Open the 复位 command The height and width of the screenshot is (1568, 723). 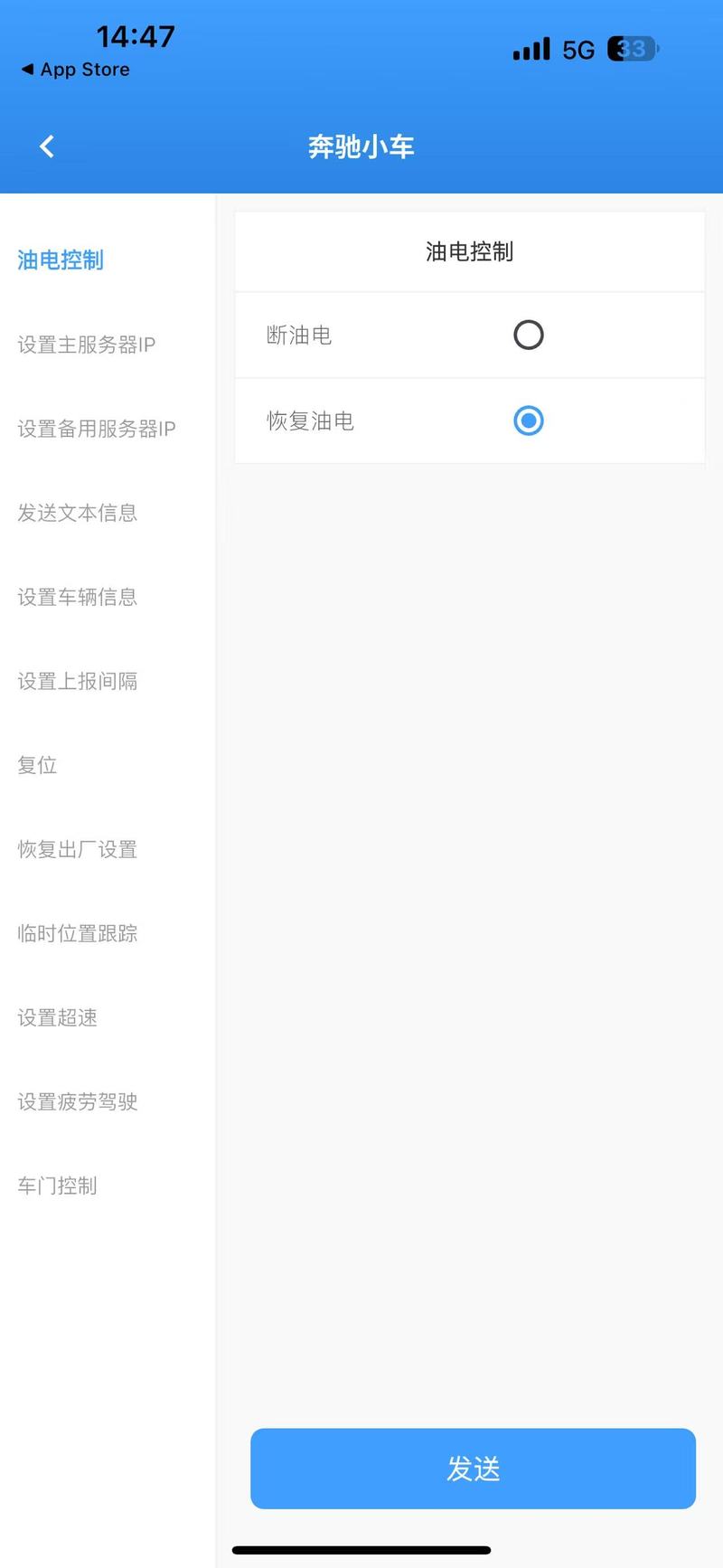(37, 765)
